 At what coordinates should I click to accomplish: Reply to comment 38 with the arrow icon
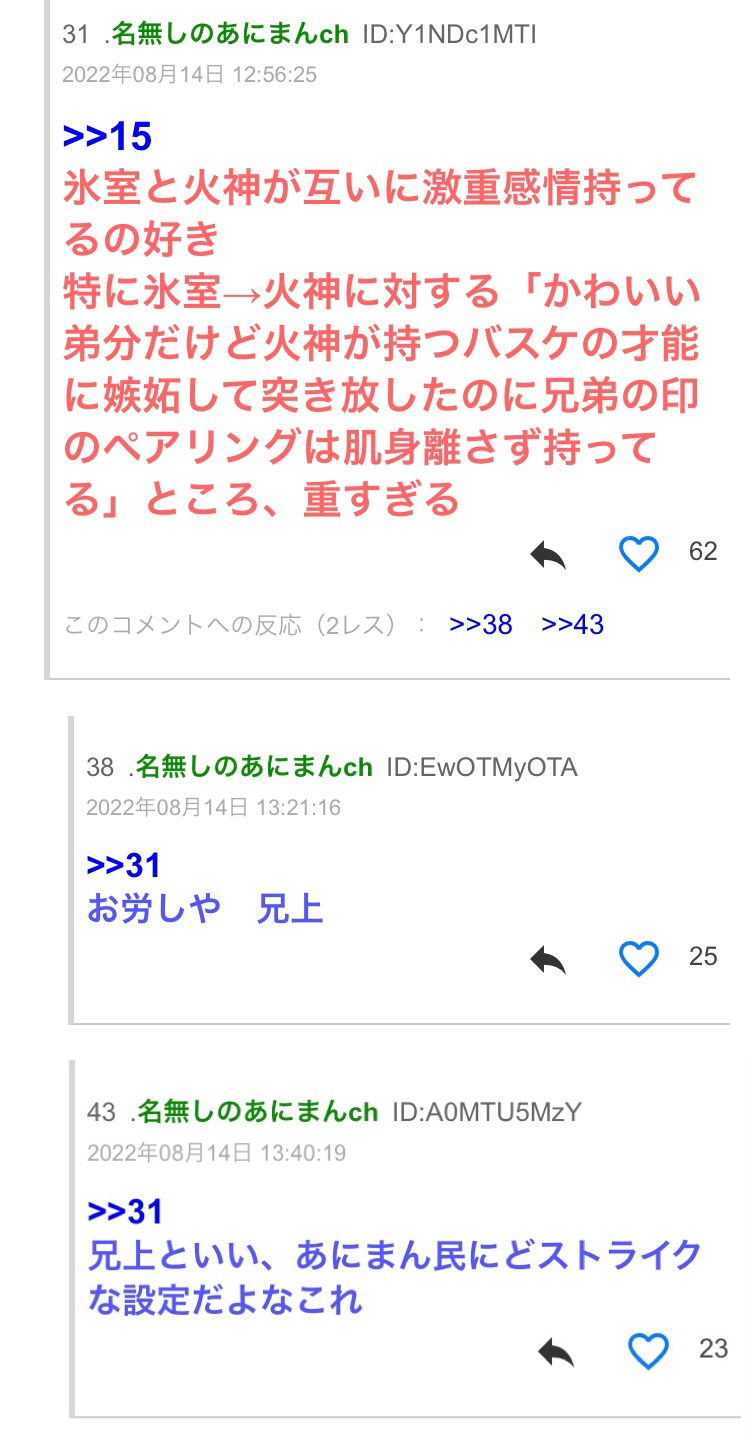coord(548,960)
